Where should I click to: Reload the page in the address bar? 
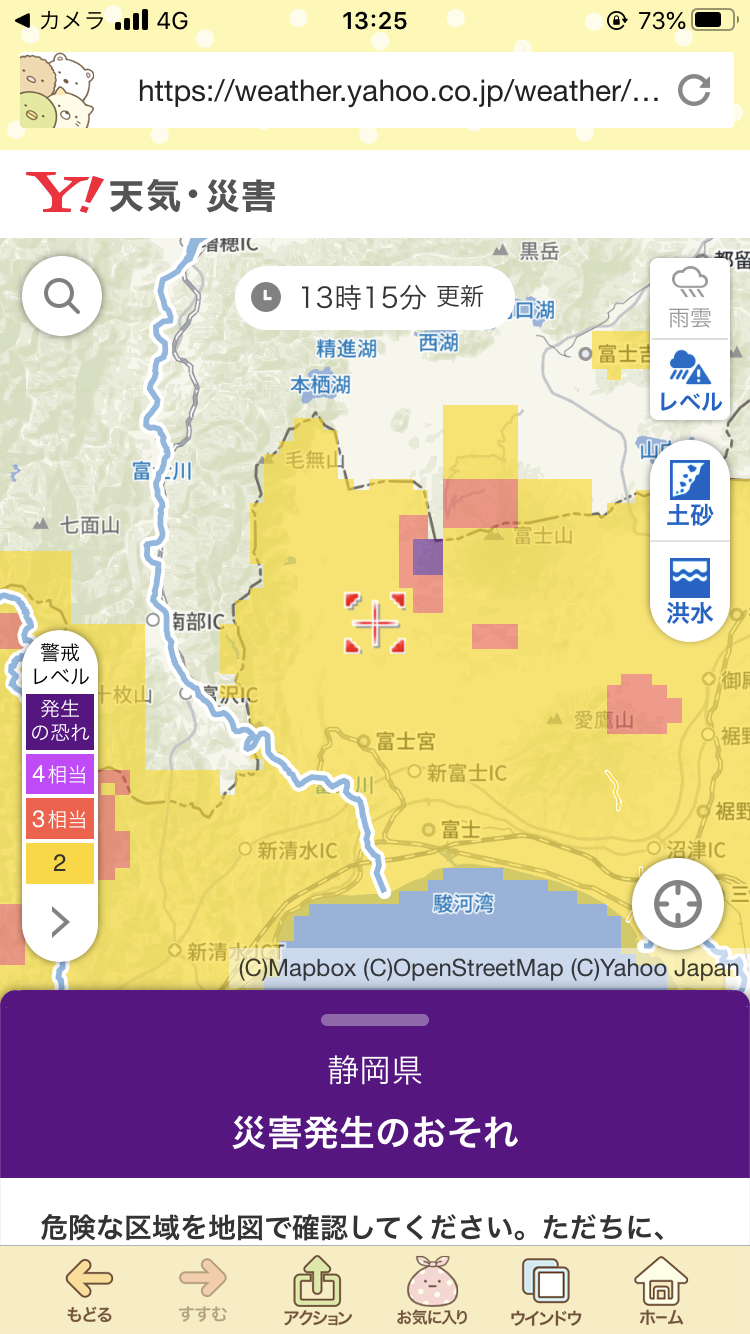click(x=693, y=91)
